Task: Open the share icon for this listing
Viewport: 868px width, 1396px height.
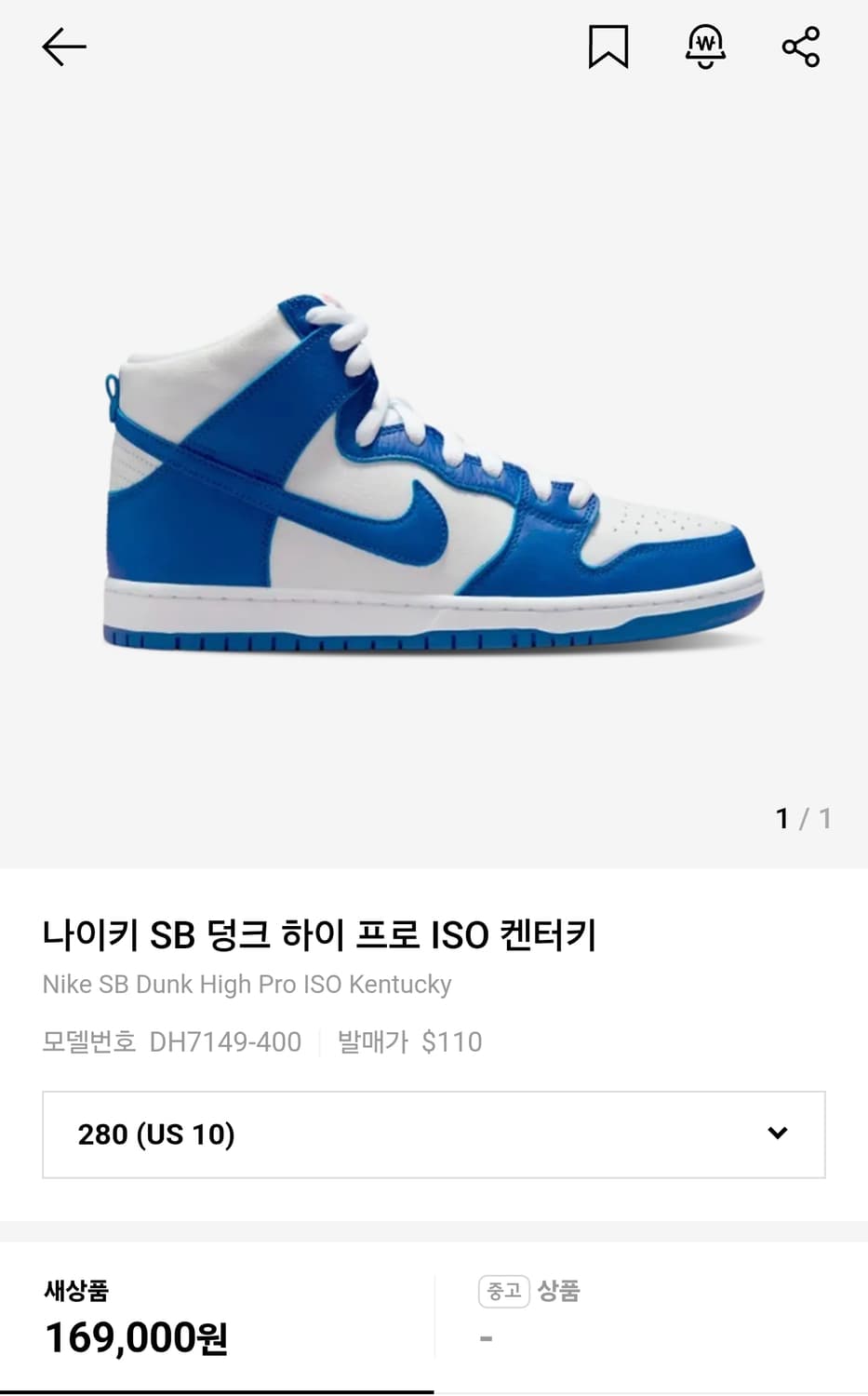Action: tap(801, 46)
